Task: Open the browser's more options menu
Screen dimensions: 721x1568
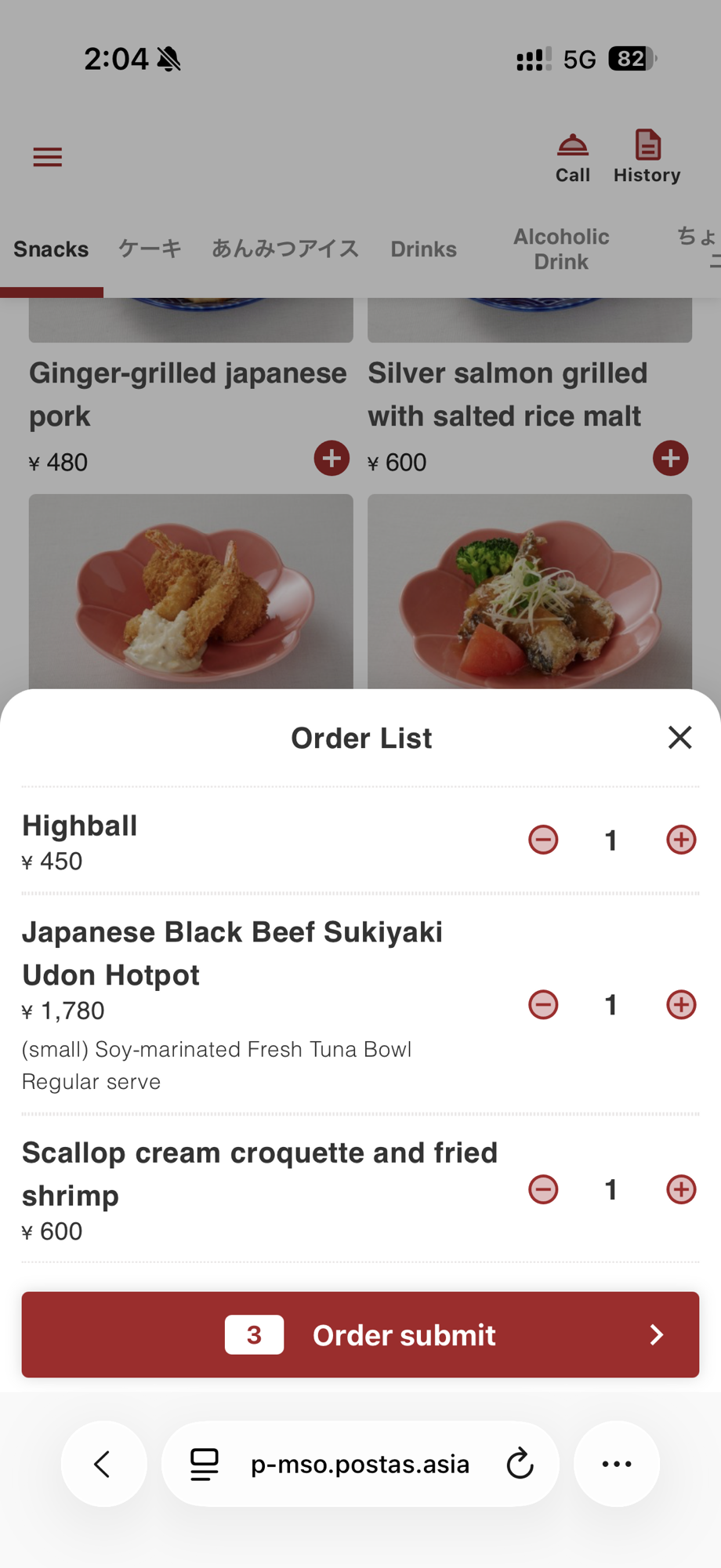Action: coord(617,1464)
